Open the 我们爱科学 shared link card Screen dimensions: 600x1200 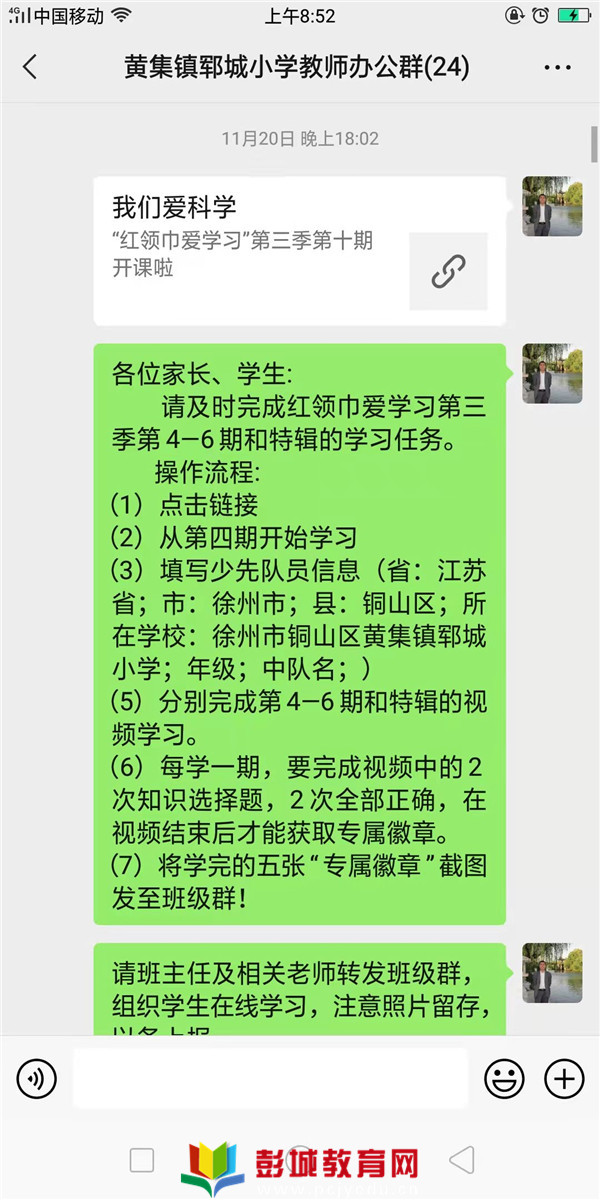[x=299, y=252]
